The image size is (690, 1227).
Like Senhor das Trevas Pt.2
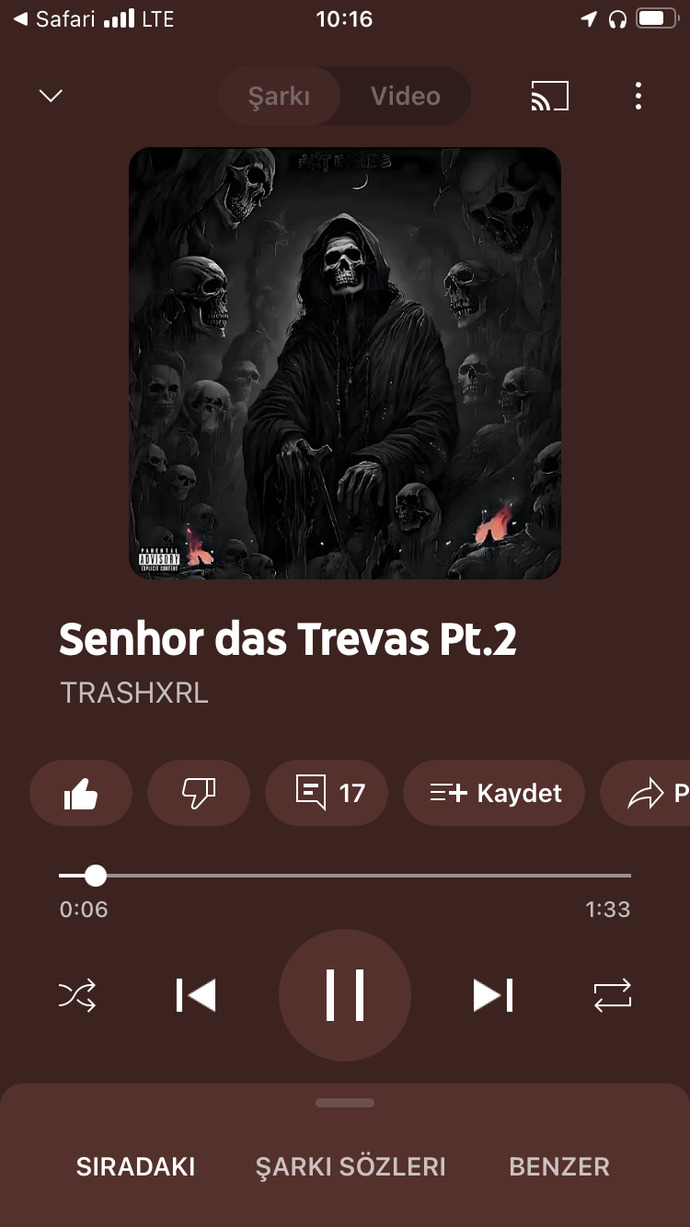tap(81, 793)
